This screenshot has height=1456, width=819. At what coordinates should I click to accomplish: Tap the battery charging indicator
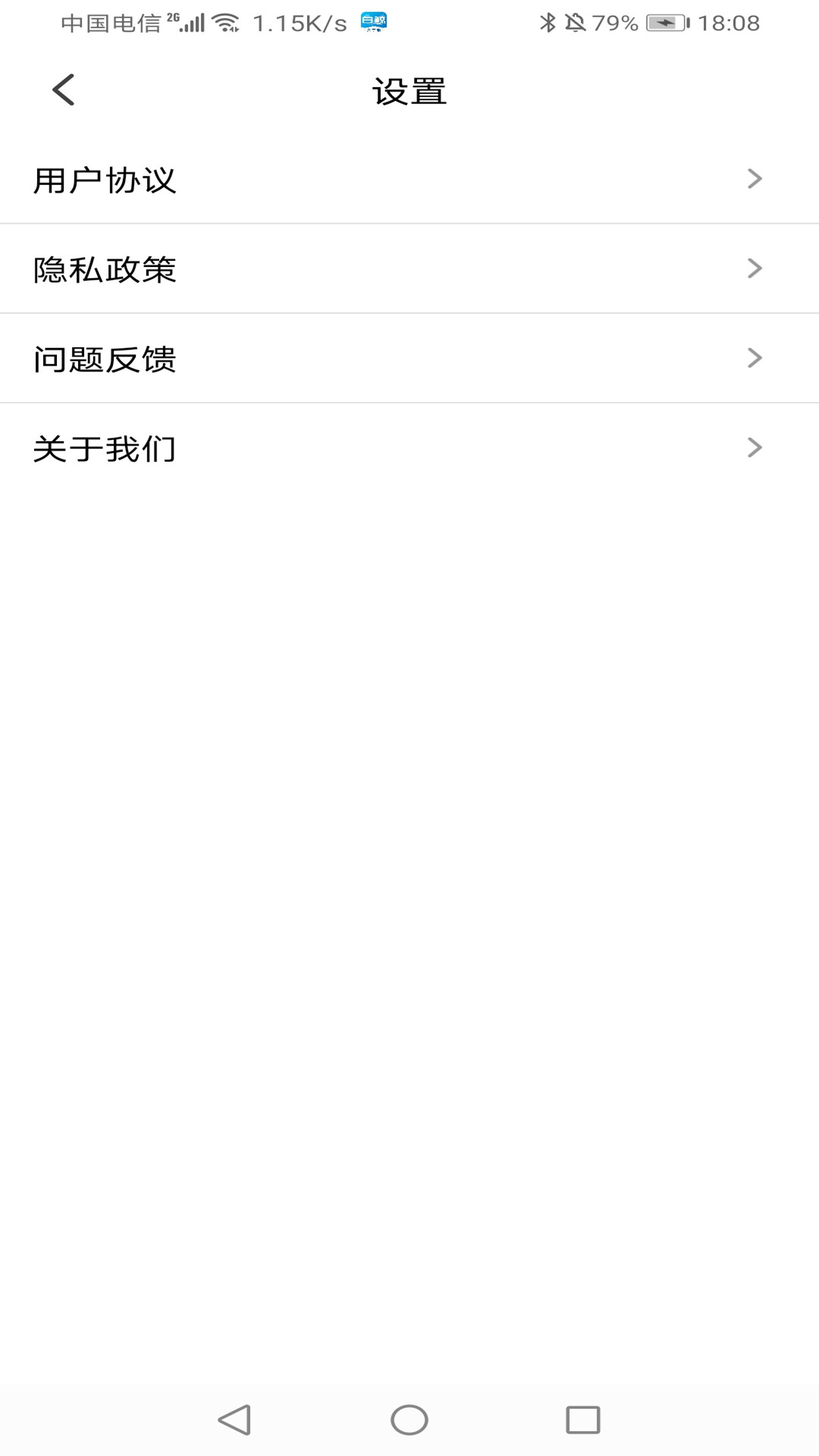click(666, 23)
